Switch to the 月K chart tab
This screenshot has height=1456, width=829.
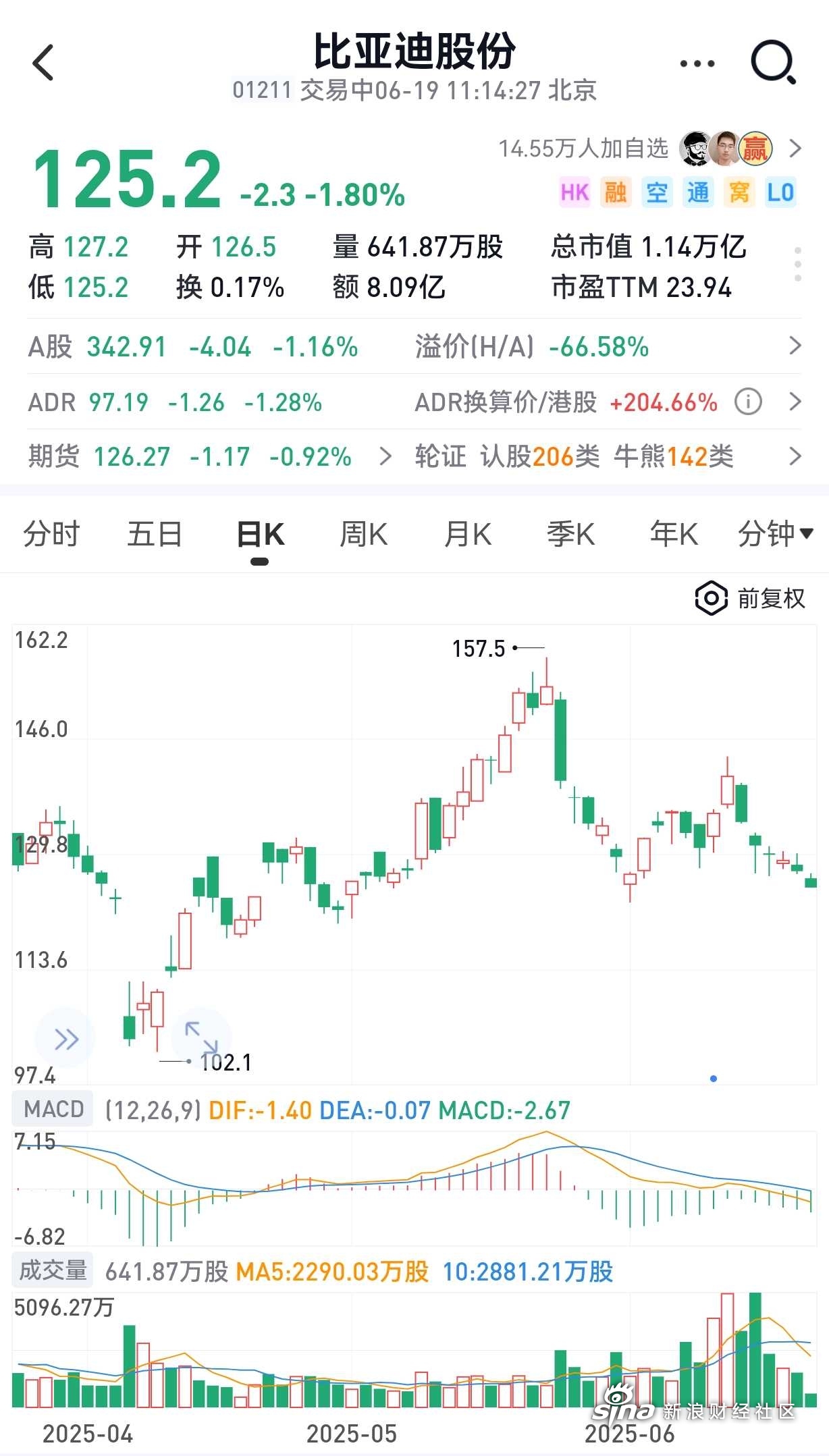pos(467,535)
